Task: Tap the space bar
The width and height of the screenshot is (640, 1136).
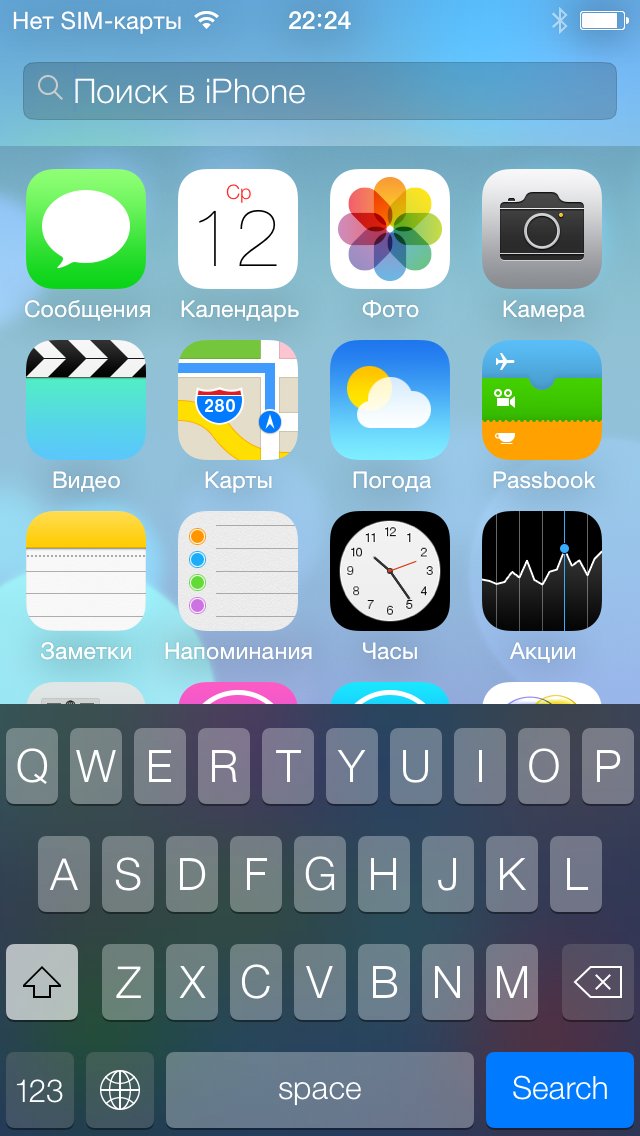Action: pyautogui.click(x=320, y=1089)
